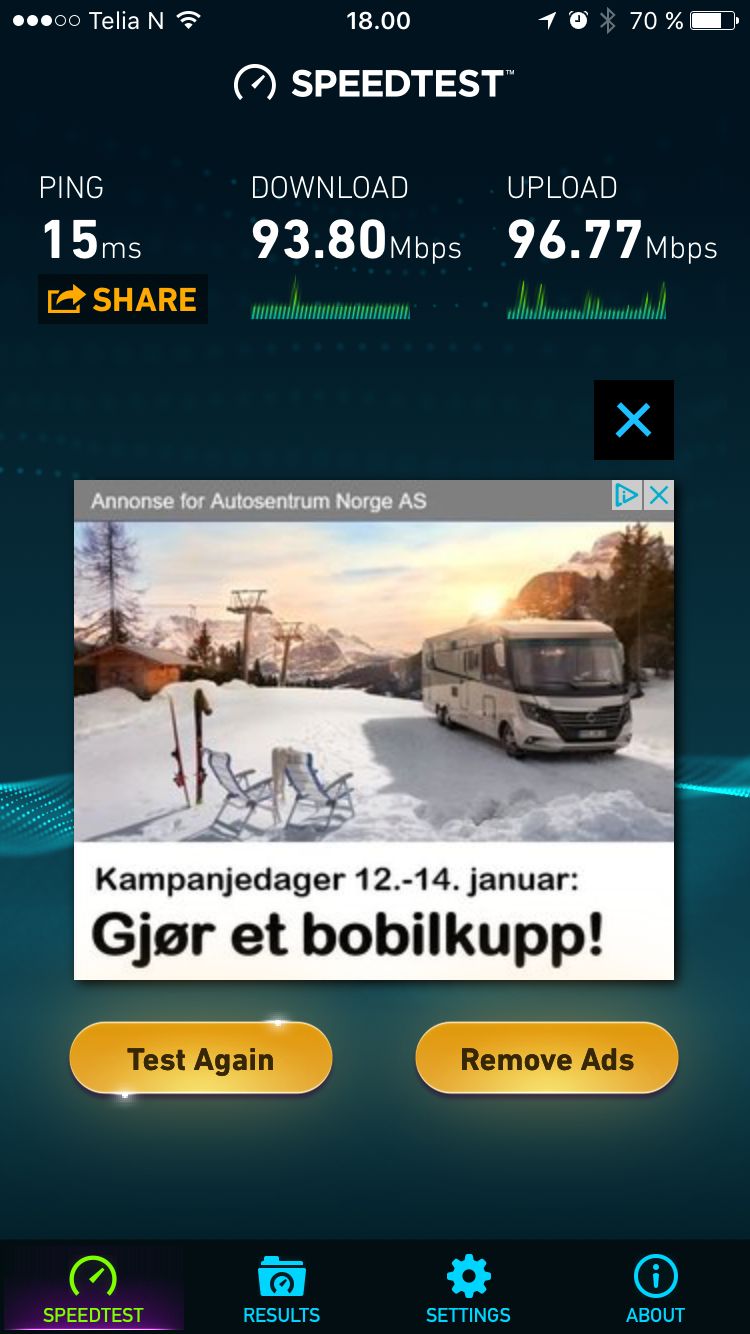Go to the About tab

click(x=656, y=1289)
